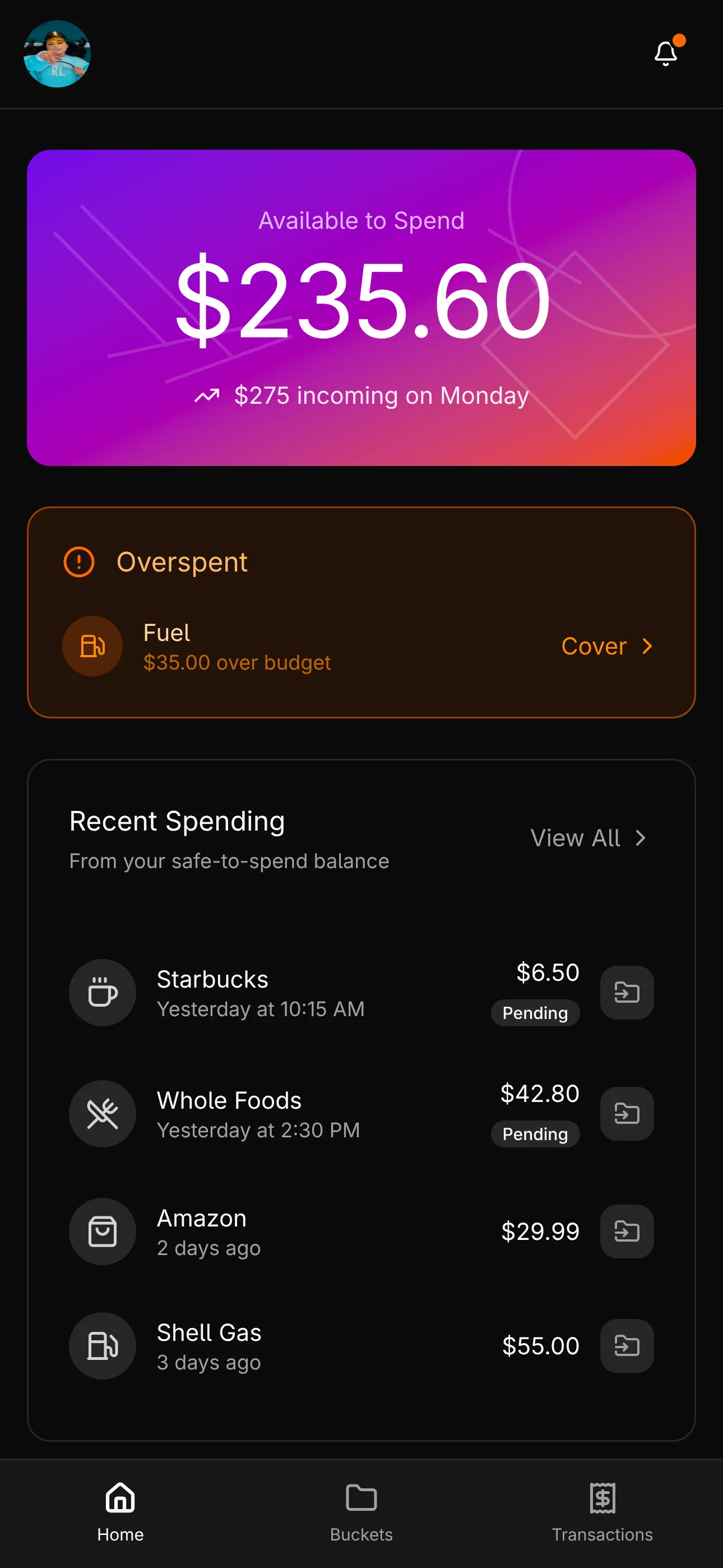Cover the overspent Fuel budget

[x=606, y=646]
